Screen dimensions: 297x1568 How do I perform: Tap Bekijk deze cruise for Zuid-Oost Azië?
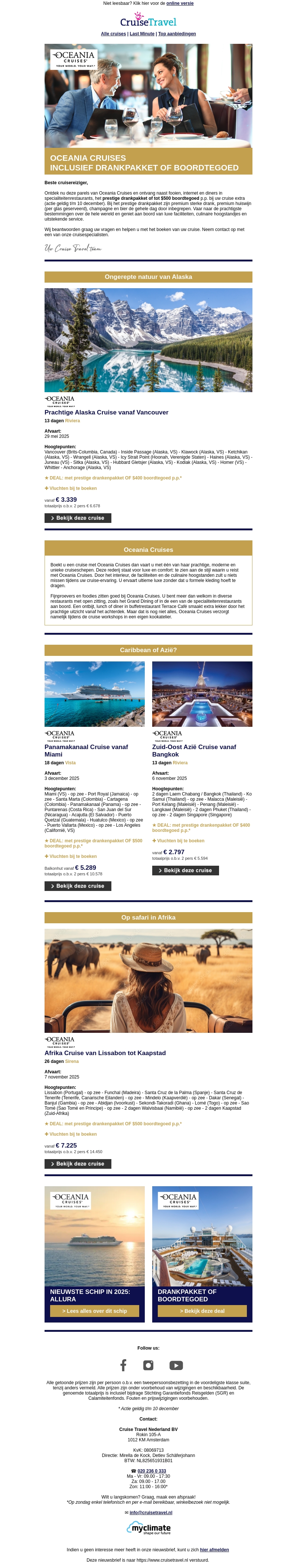pyautogui.click(x=185, y=871)
